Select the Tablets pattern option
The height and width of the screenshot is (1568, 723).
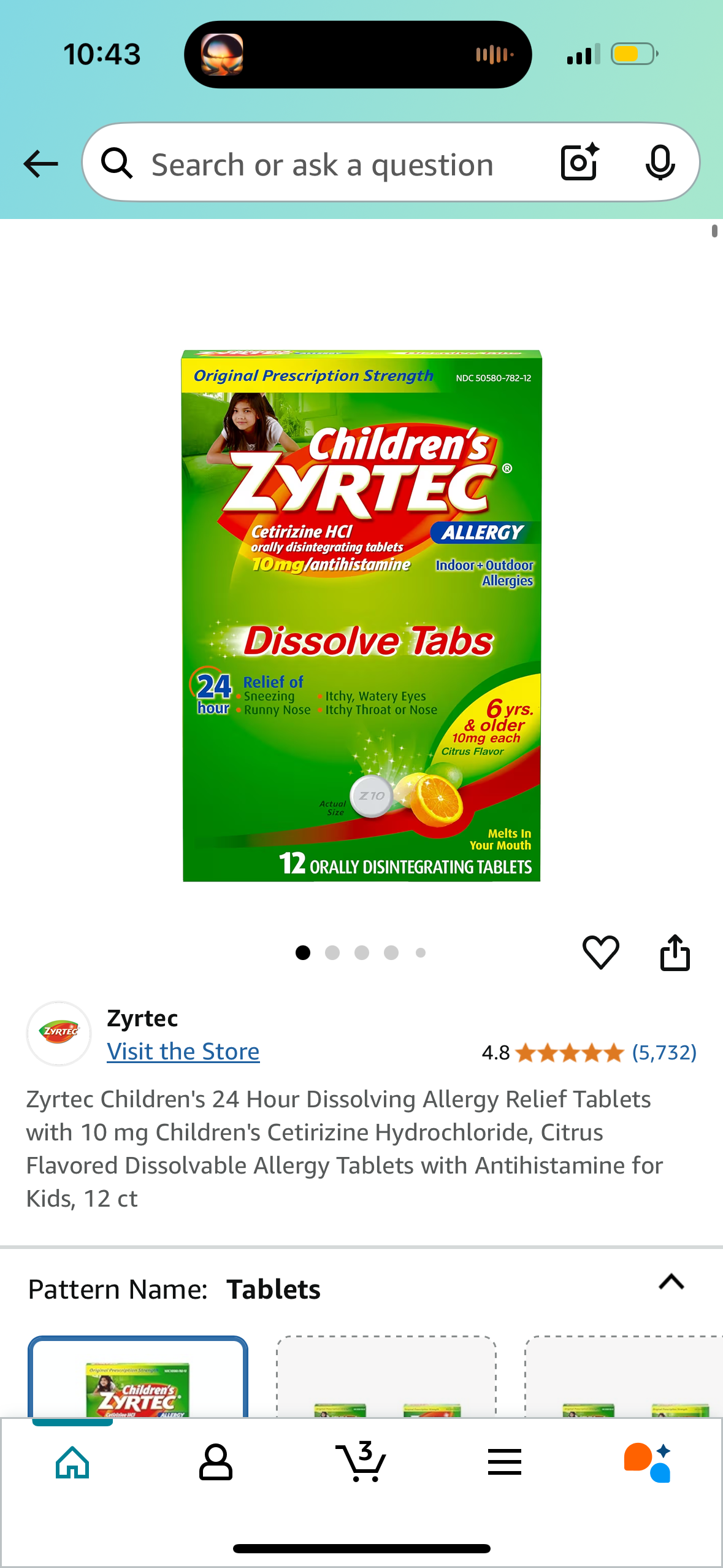coord(138,1378)
